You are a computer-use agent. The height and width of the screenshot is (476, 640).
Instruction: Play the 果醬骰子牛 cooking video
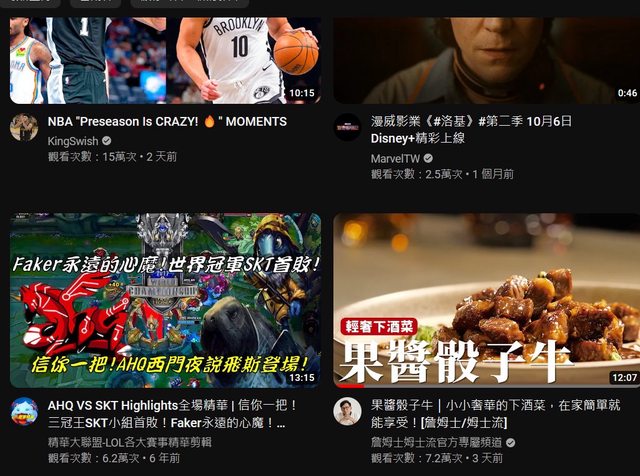point(486,300)
